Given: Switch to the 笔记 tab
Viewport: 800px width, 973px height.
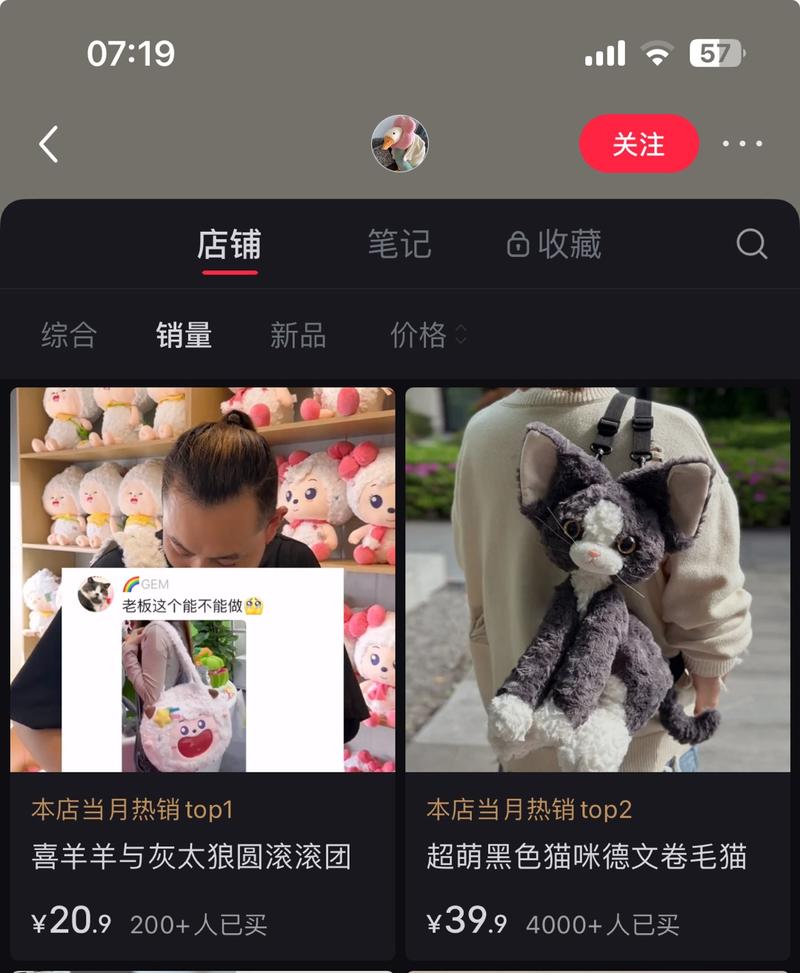Looking at the screenshot, I should point(399,244).
